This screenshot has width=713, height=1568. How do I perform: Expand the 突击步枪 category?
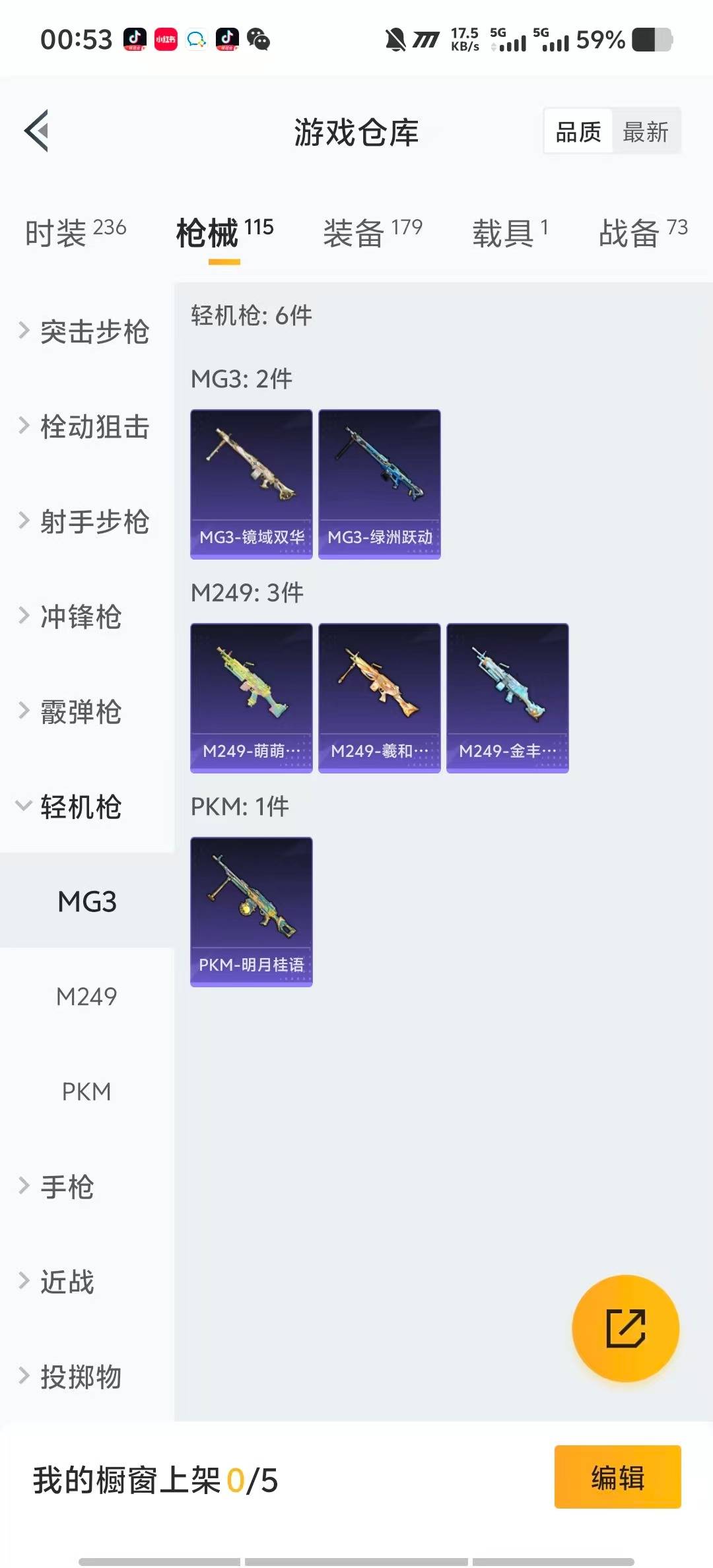86,331
